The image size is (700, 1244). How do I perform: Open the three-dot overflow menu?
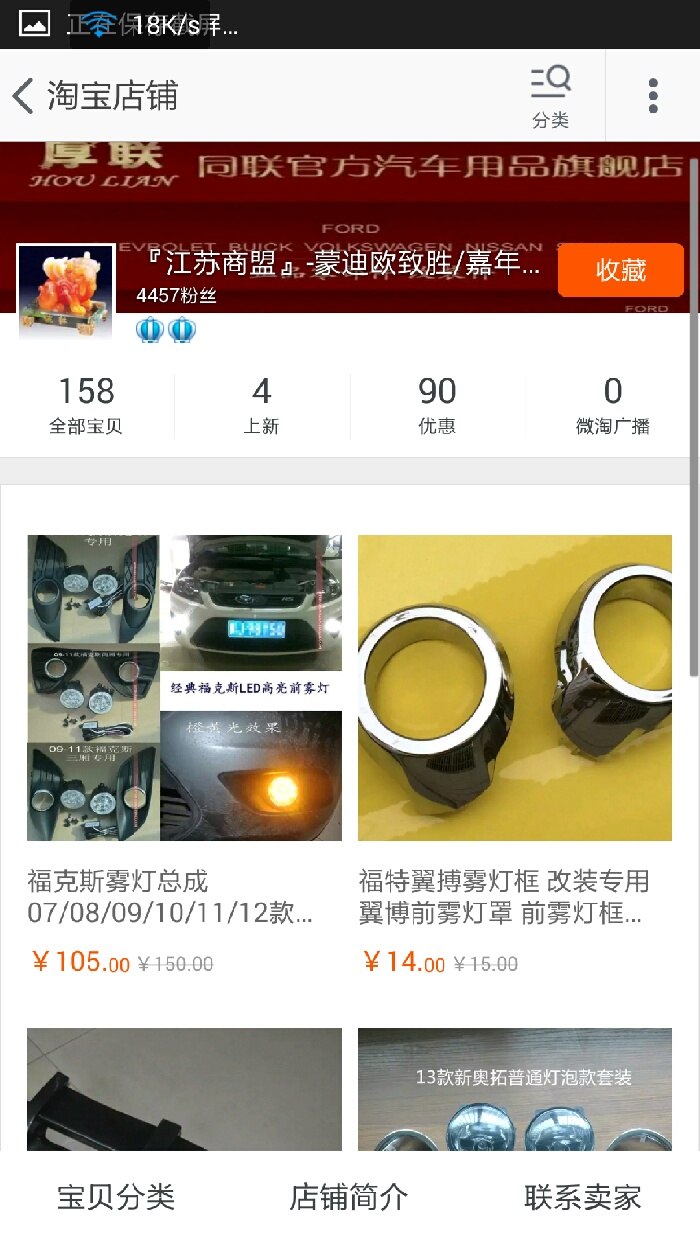pos(653,96)
